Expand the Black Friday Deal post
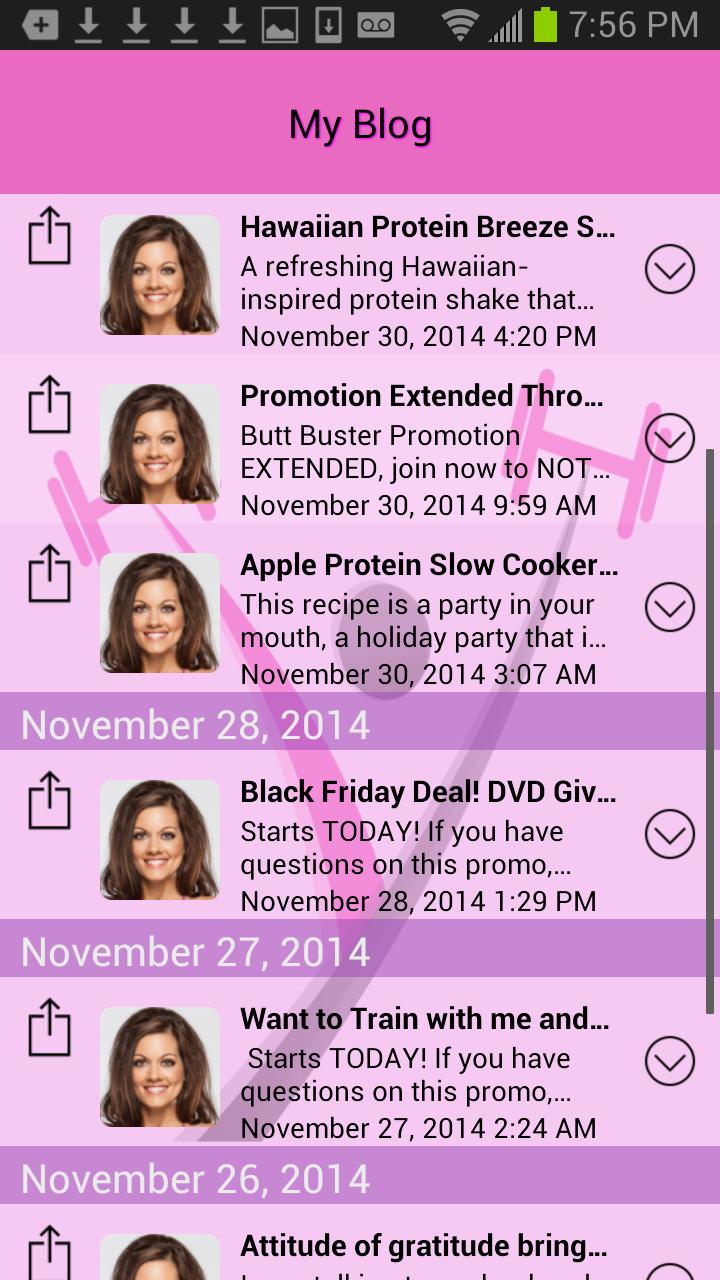 coord(669,834)
